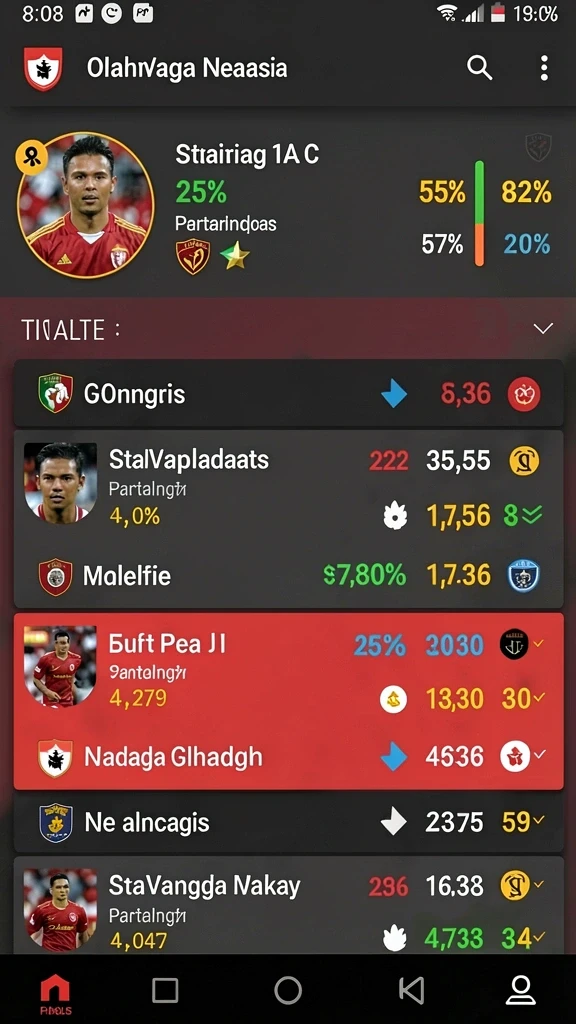Open the search icon in the app bar
Screen dimensions: 576x1024
pyautogui.click(x=479, y=67)
